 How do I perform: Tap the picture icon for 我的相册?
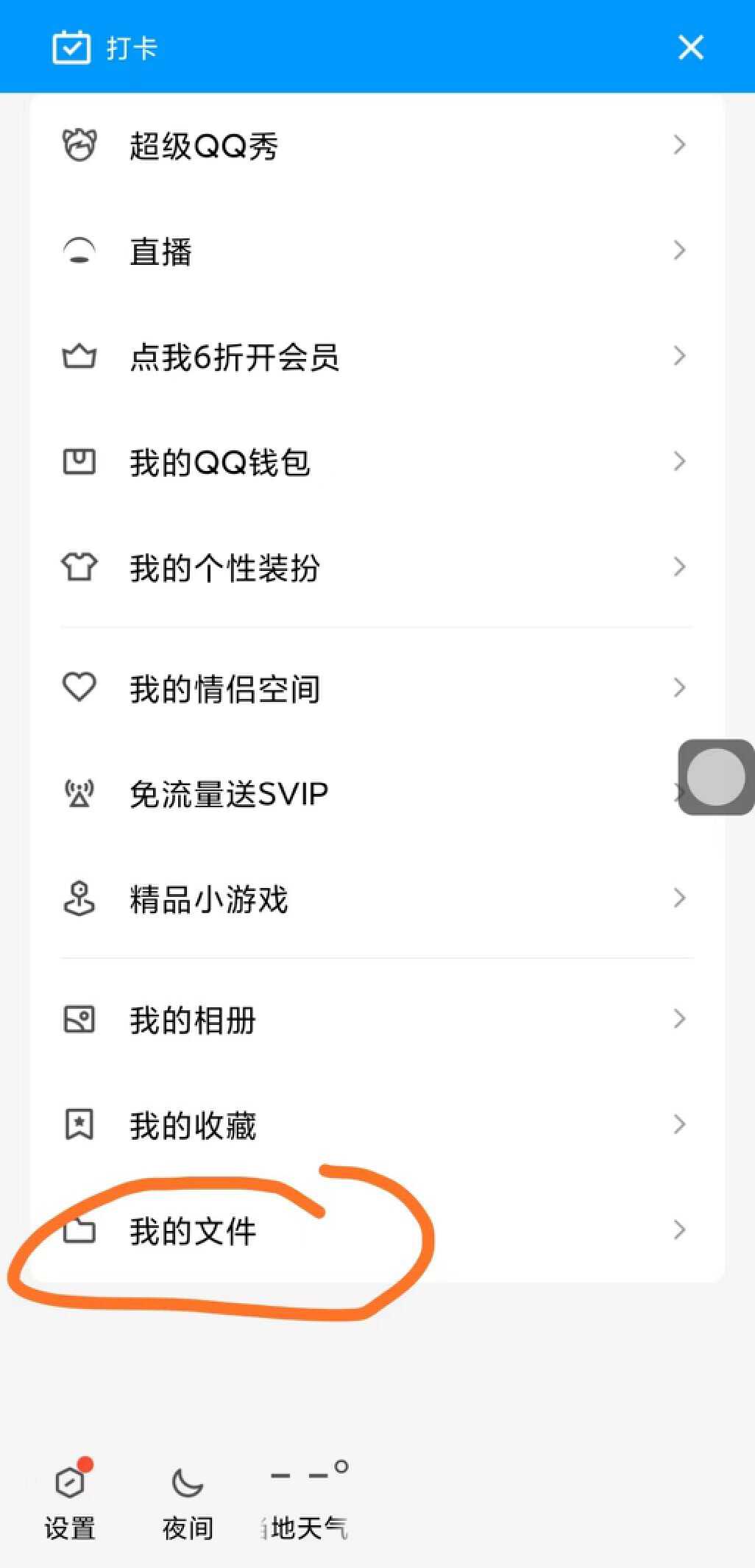point(79,1020)
